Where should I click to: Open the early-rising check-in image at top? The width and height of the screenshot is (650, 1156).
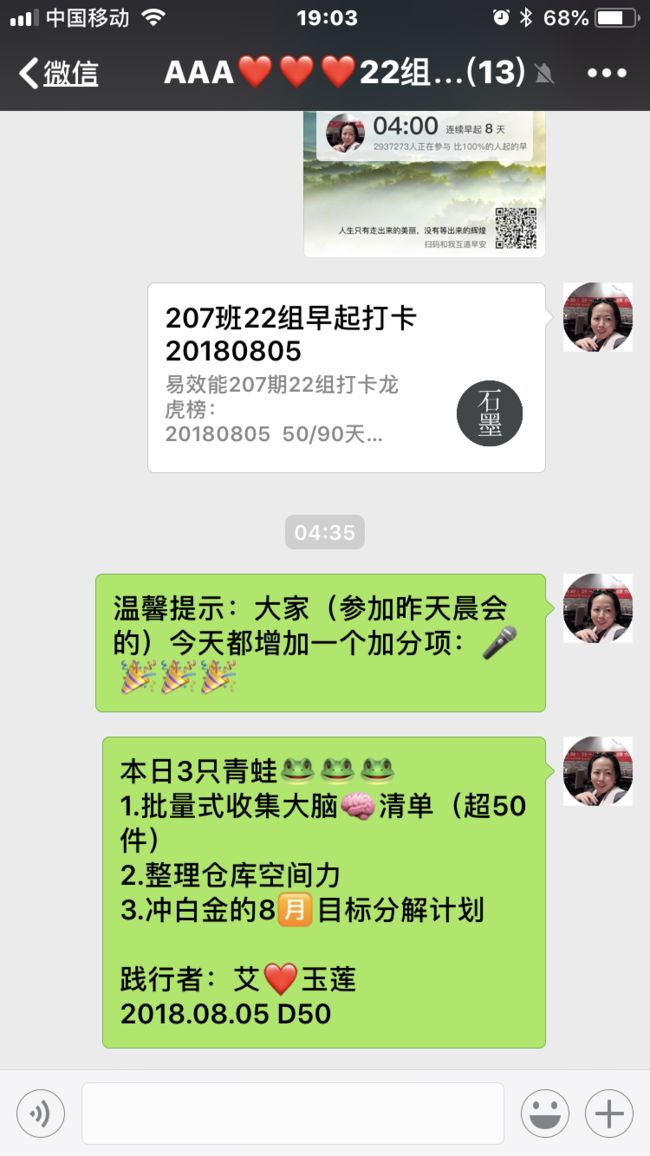(424, 184)
